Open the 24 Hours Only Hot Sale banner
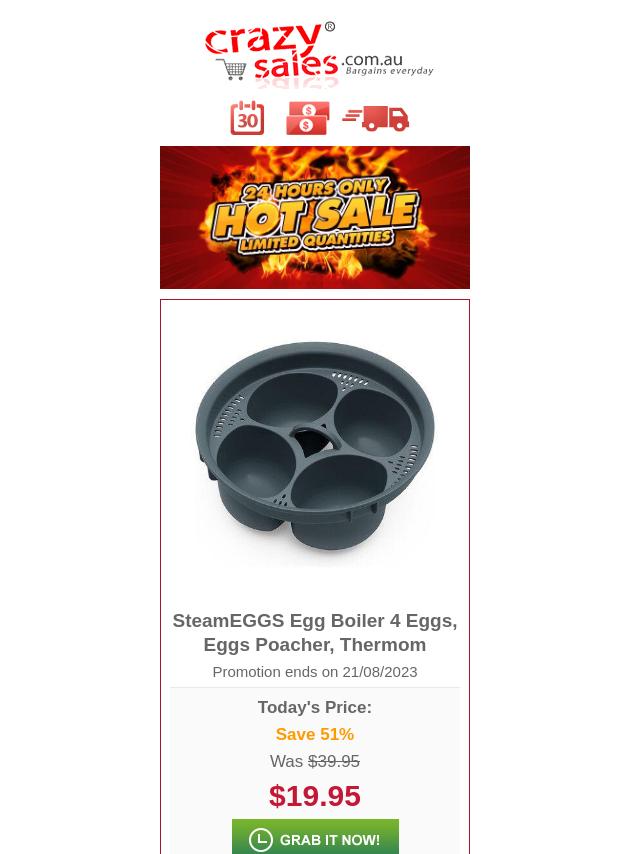 pyautogui.click(x=315, y=217)
